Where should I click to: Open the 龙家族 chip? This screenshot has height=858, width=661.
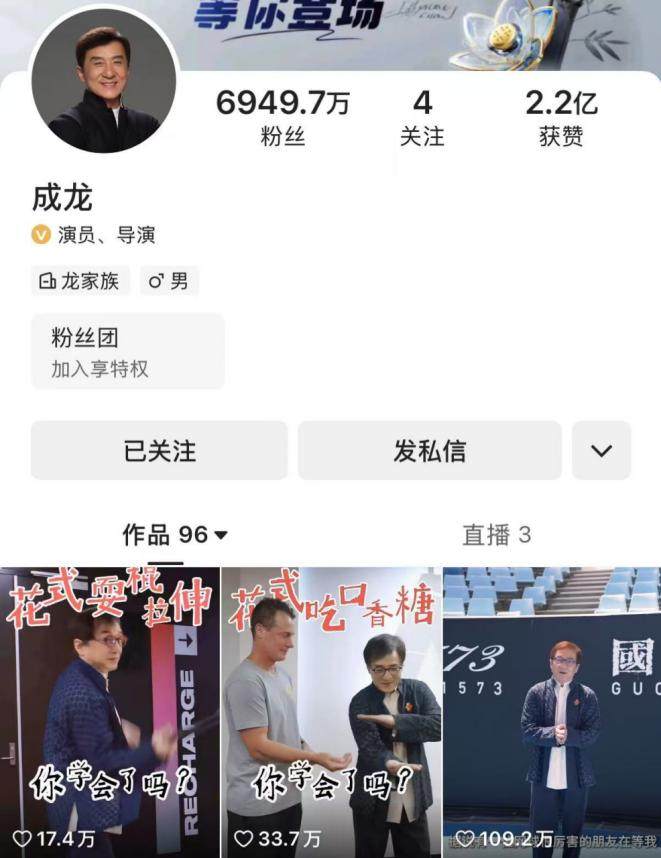(x=81, y=281)
